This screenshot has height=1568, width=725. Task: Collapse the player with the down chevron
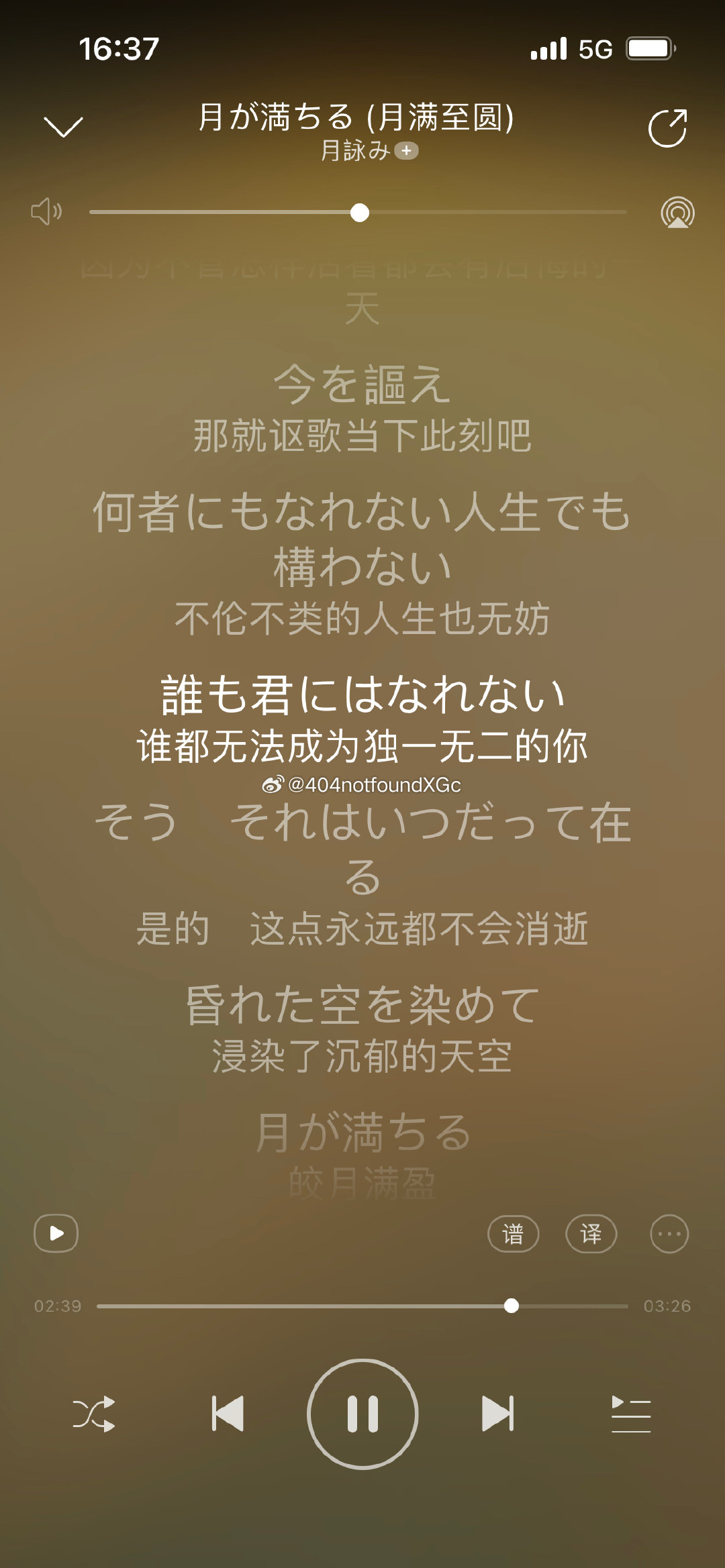point(63,125)
